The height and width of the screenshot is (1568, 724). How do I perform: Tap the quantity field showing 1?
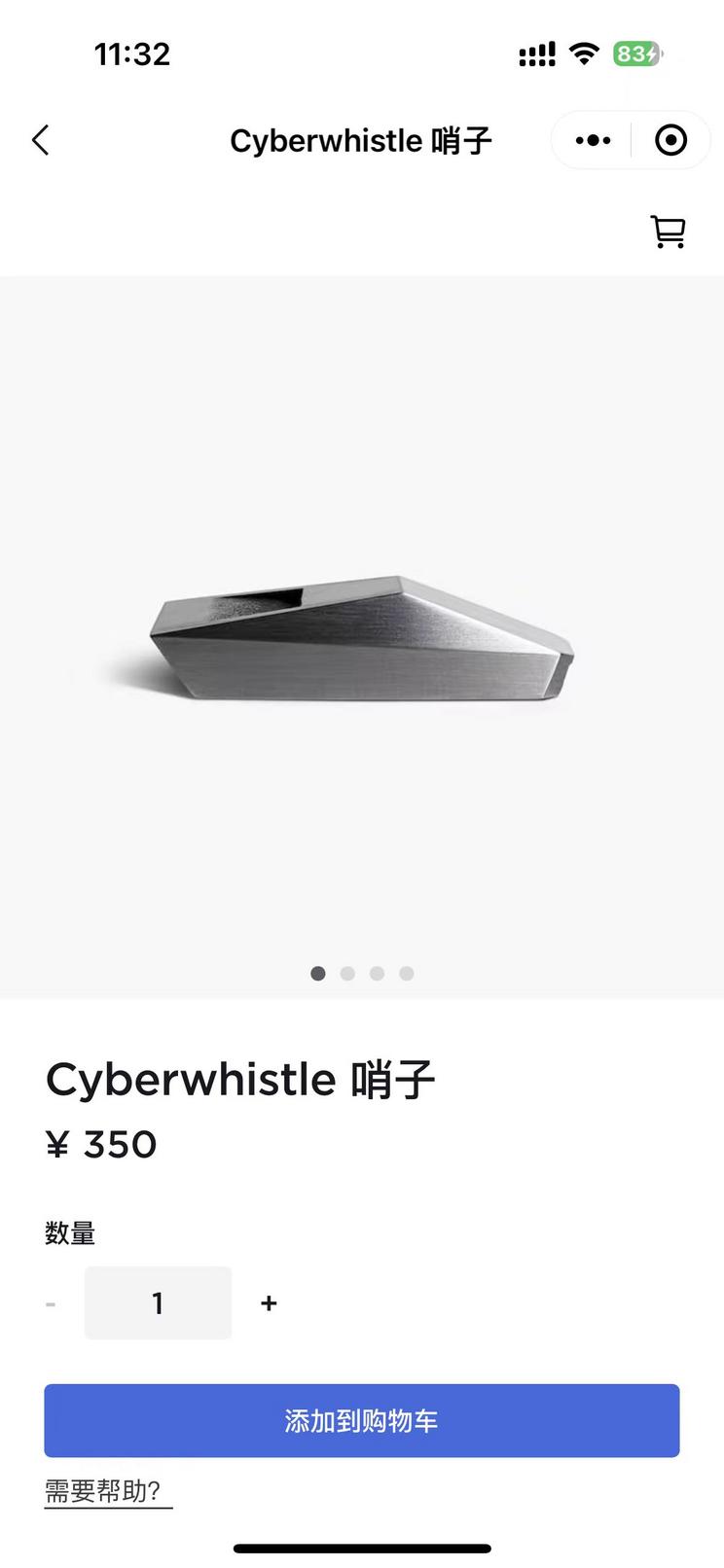coord(158,1303)
